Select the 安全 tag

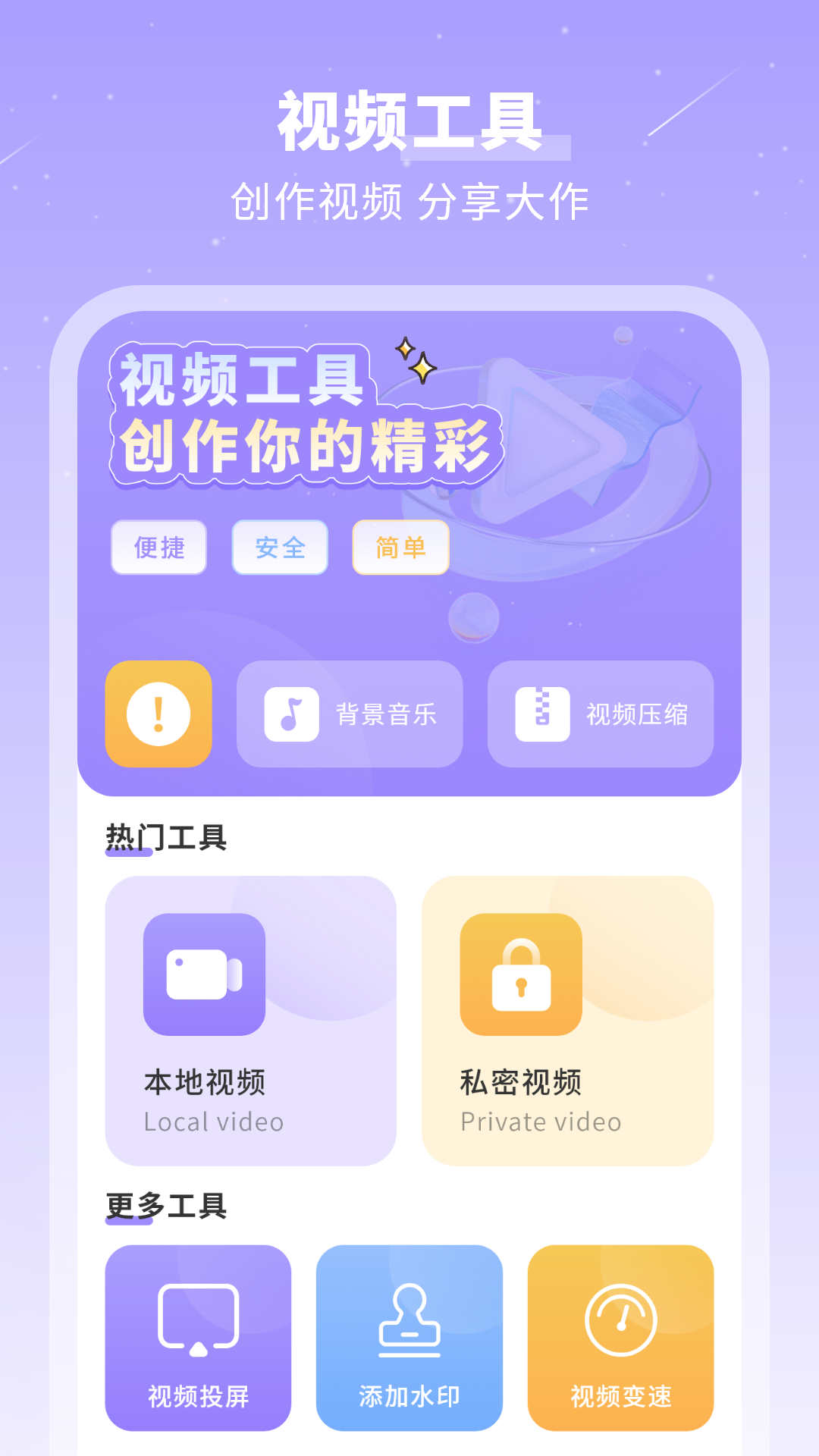(x=281, y=548)
